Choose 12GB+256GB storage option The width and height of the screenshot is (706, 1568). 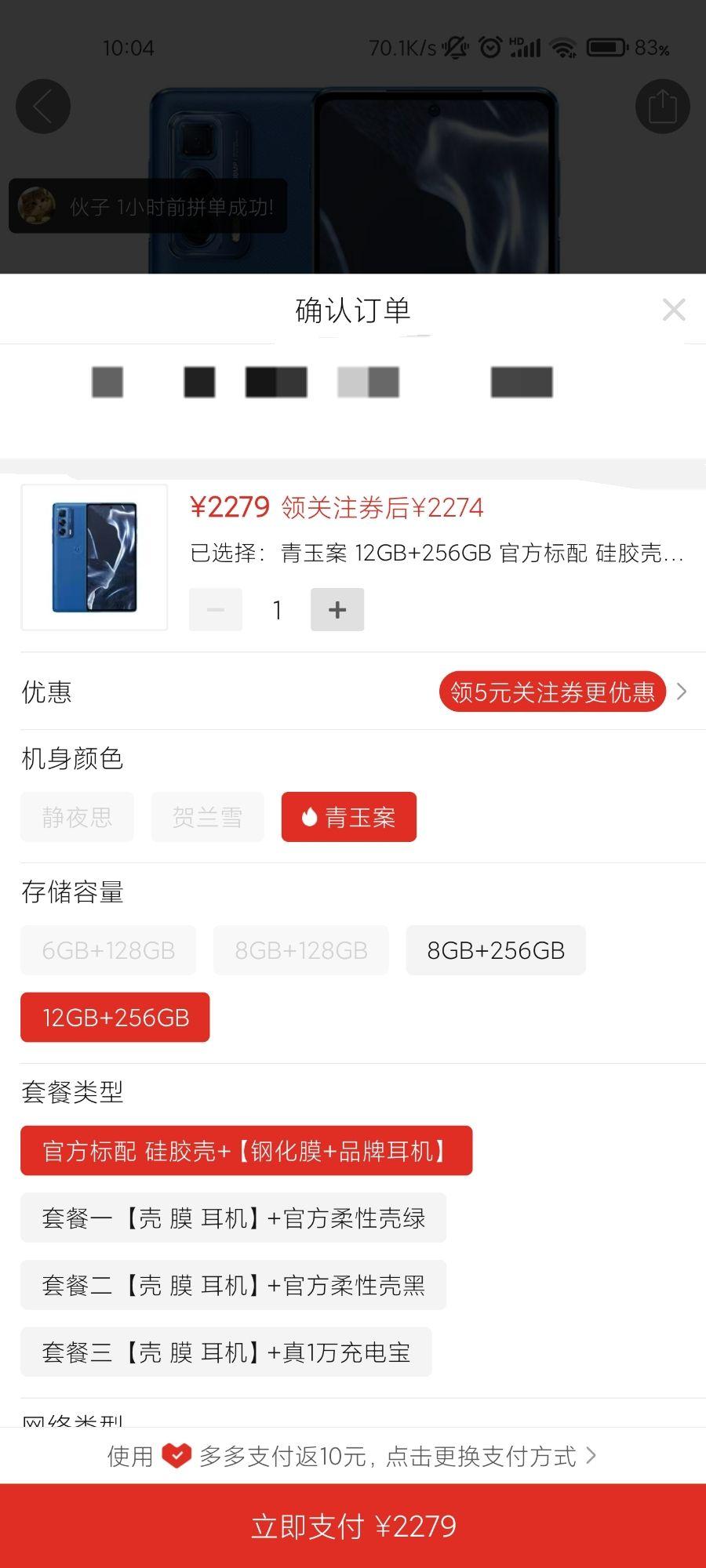[115, 1018]
